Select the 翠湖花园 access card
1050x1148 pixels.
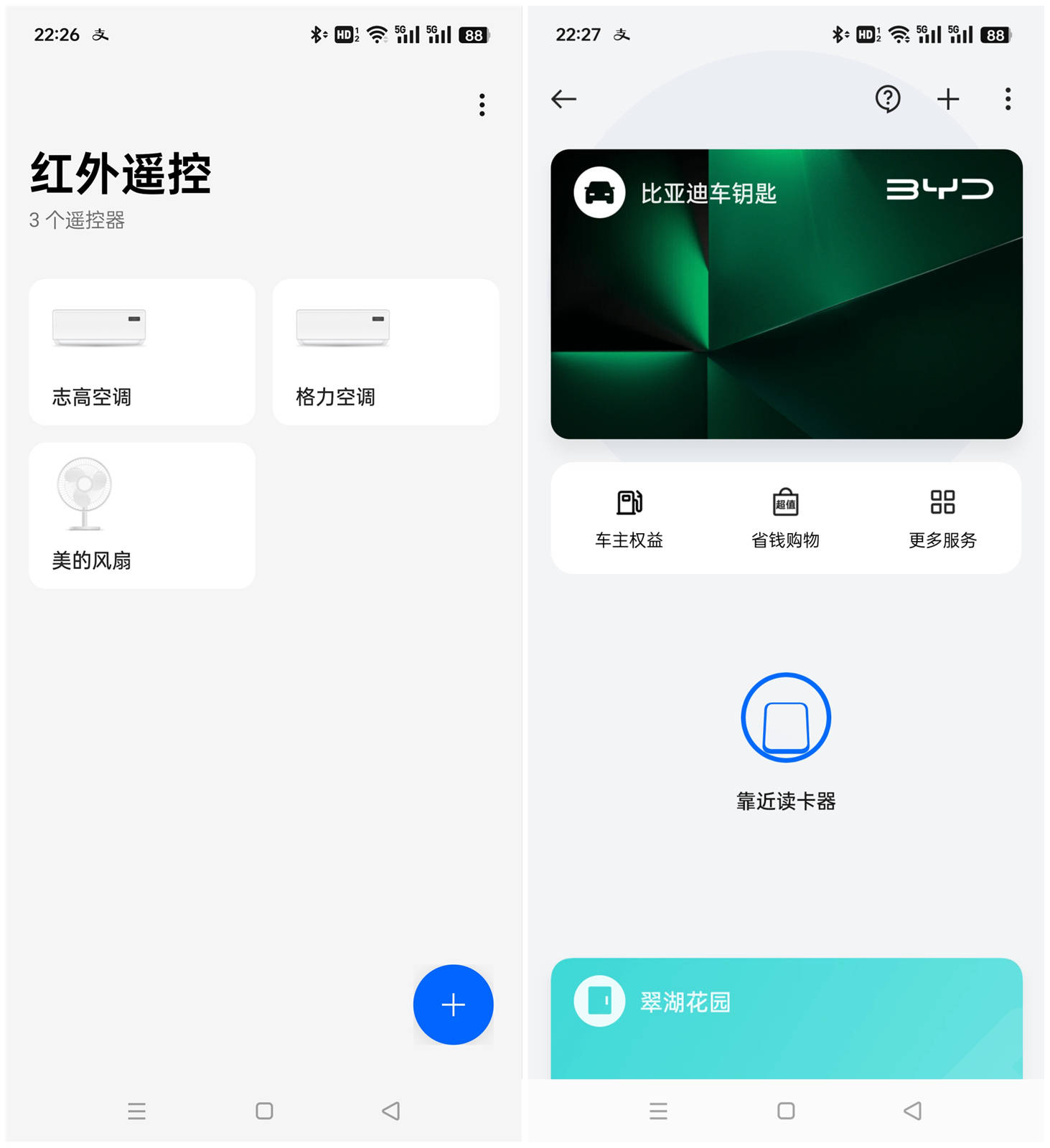(x=786, y=1017)
